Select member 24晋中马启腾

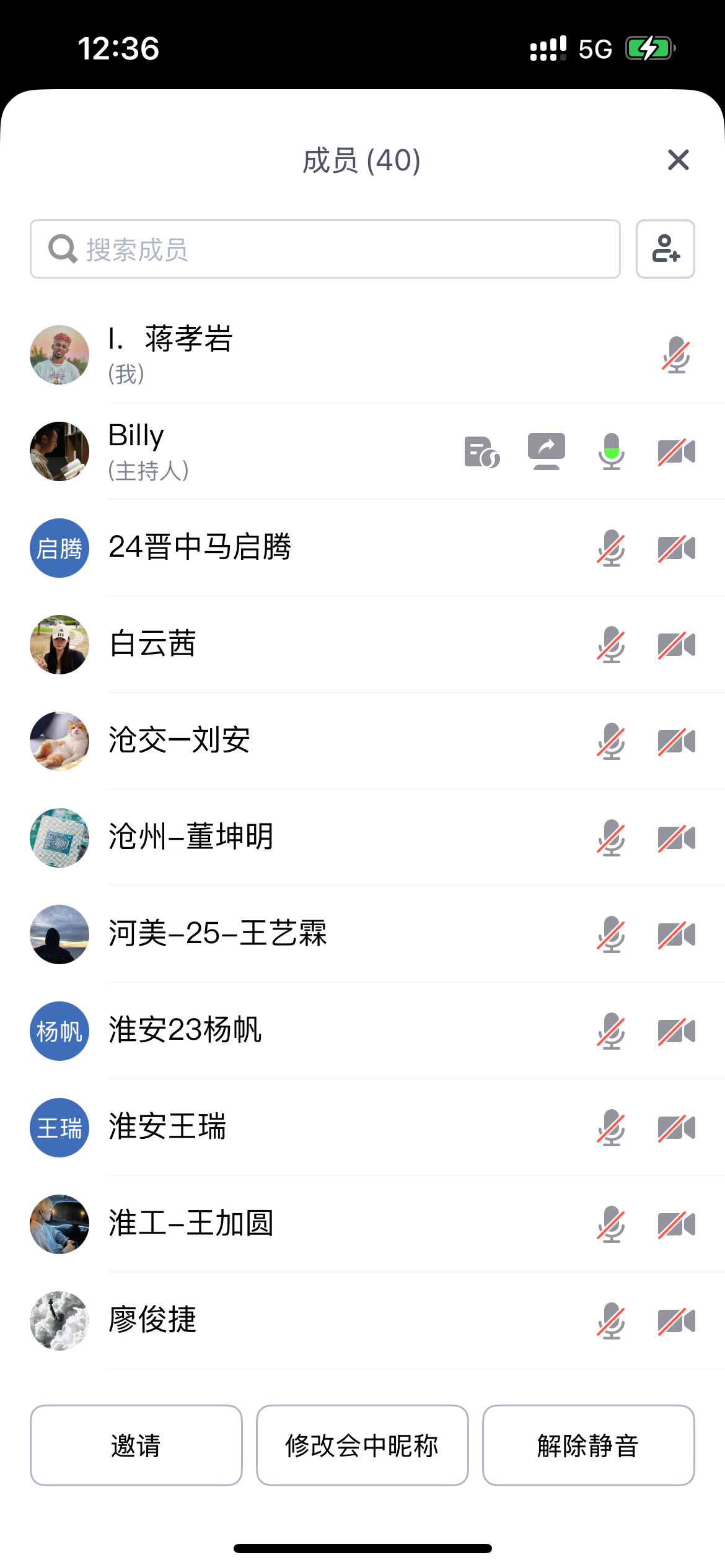pyautogui.click(x=248, y=548)
